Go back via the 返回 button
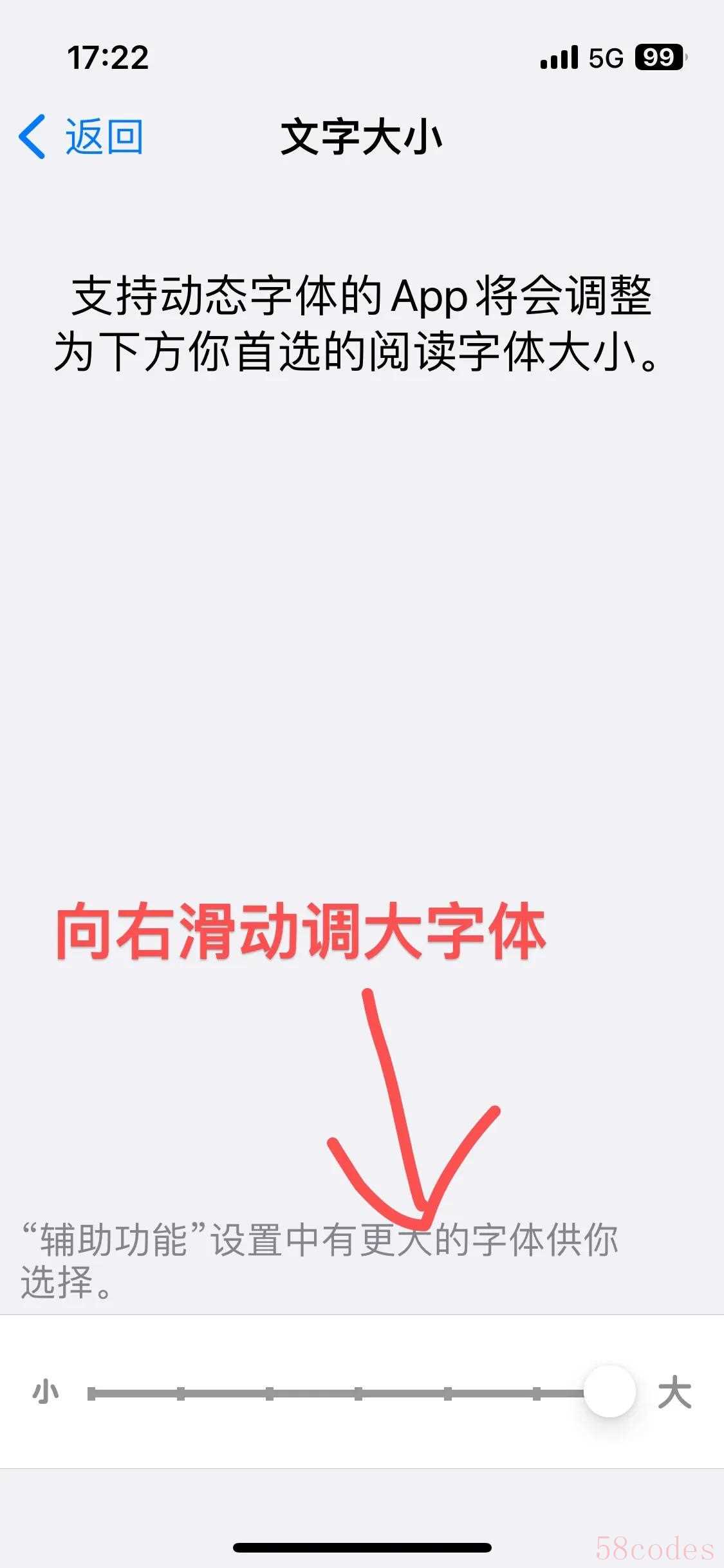 click(81, 136)
